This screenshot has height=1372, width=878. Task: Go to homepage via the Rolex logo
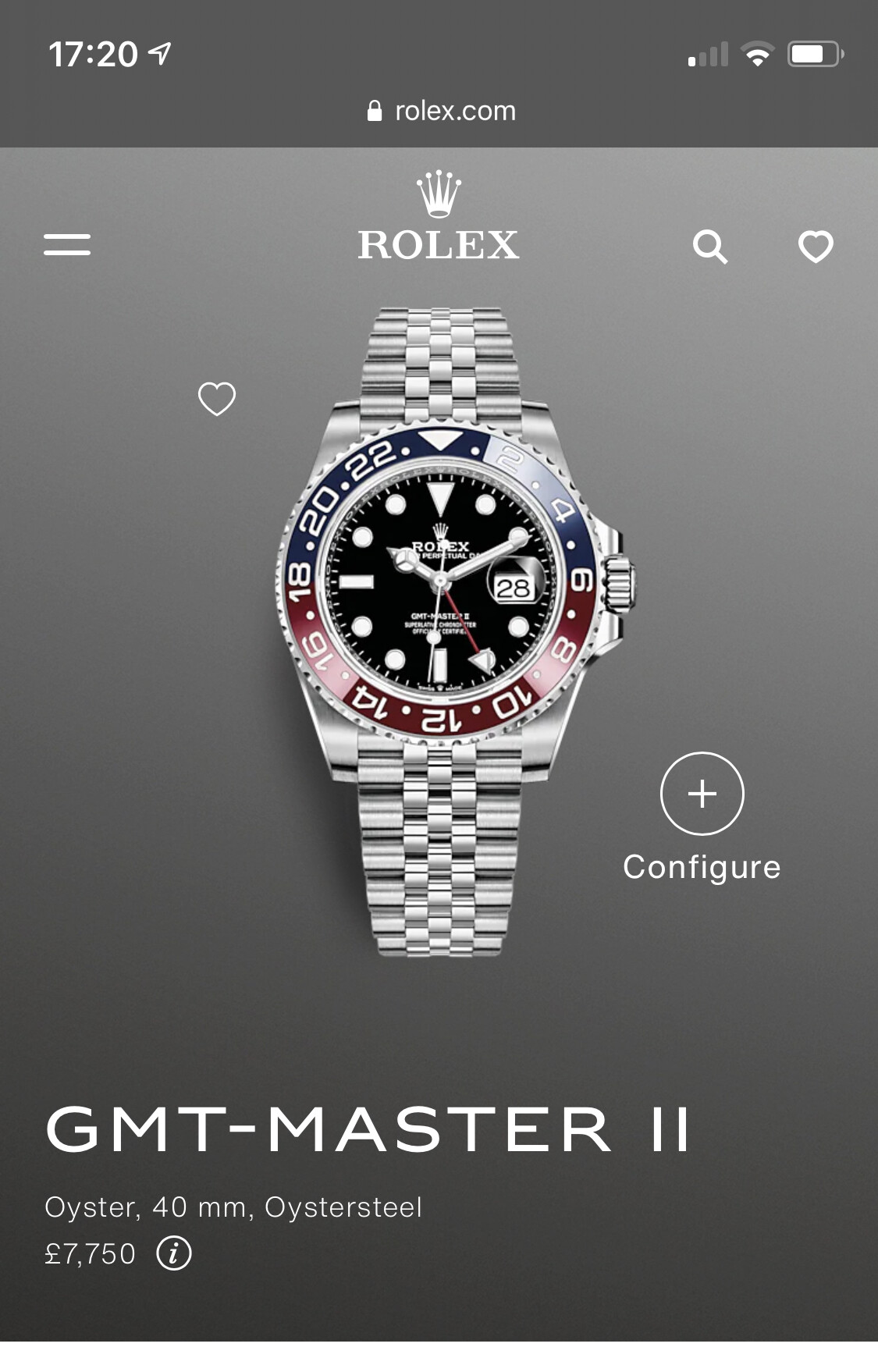coord(439,219)
